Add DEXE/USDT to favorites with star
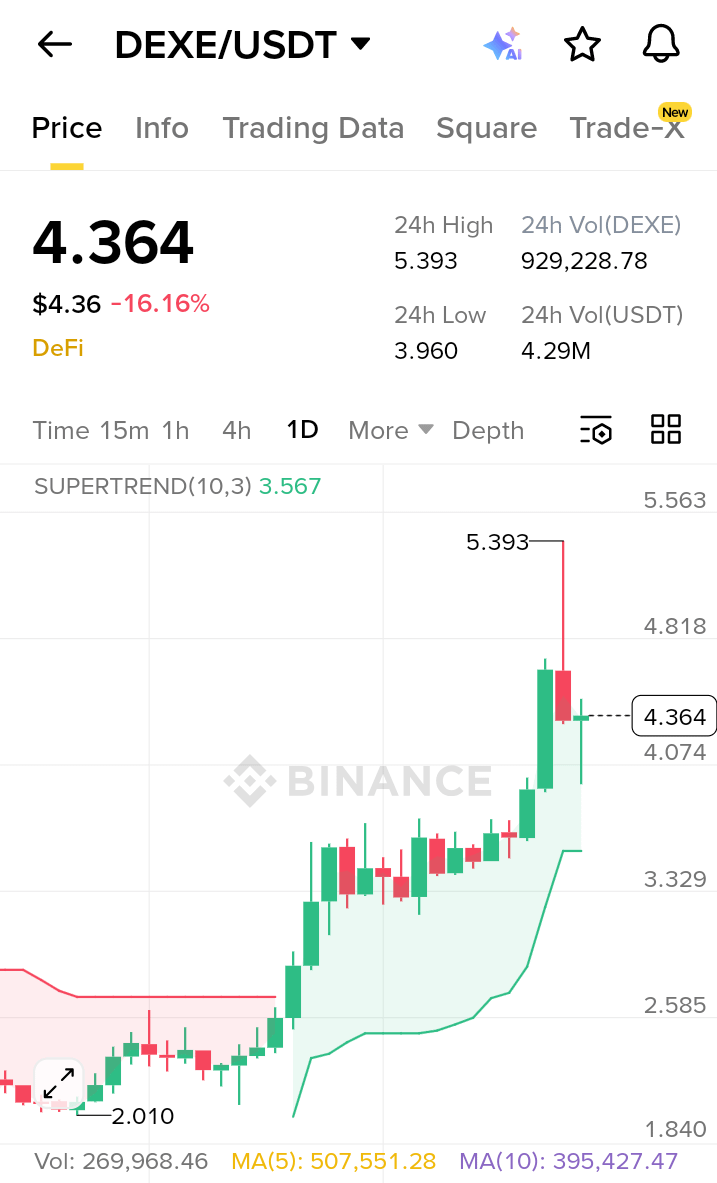Image resolution: width=717 pixels, height=1183 pixels. click(x=582, y=44)
